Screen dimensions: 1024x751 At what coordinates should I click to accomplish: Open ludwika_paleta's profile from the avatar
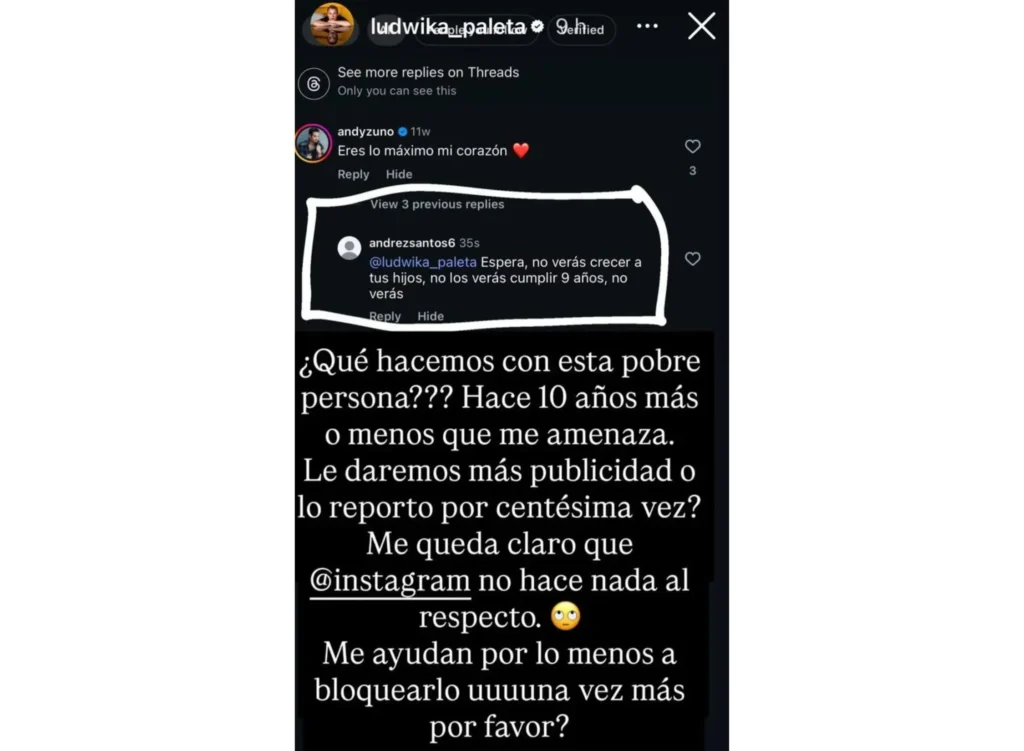coord(332,25)
